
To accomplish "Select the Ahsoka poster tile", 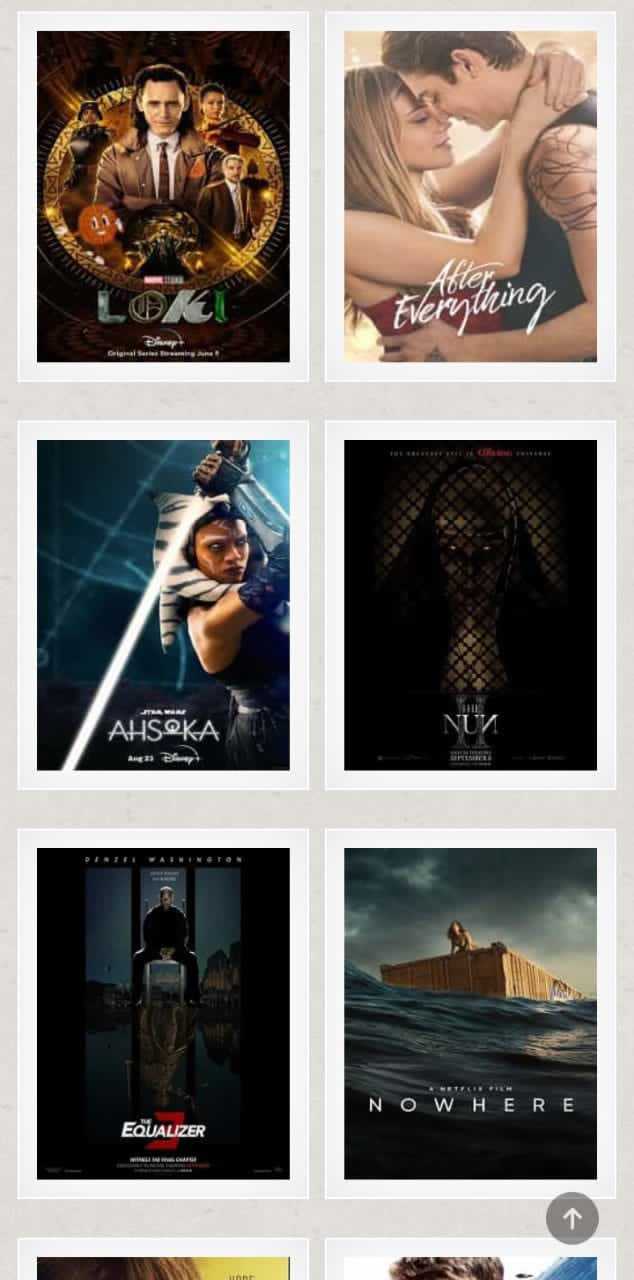I will tap(163, 605).
